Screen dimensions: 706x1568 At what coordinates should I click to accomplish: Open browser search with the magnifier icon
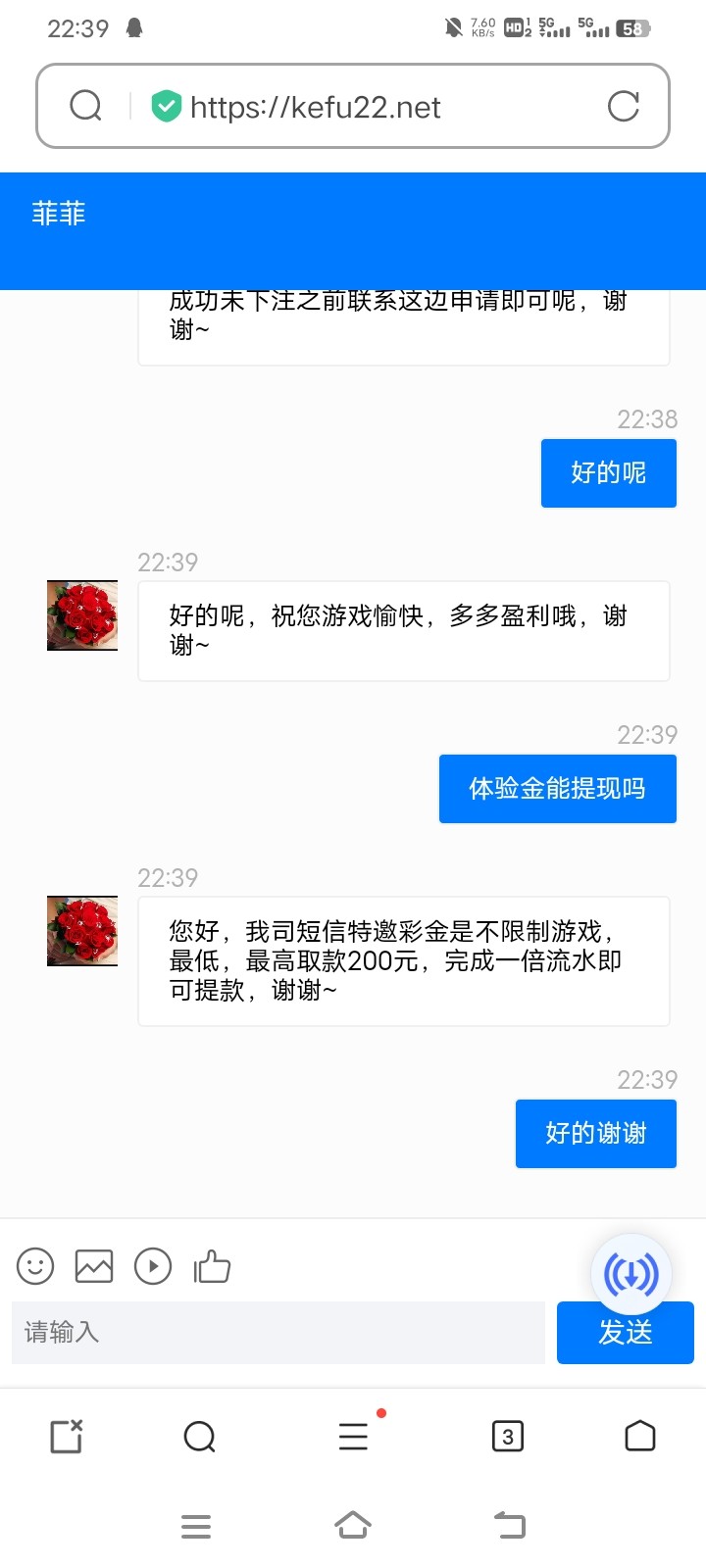199,1437
